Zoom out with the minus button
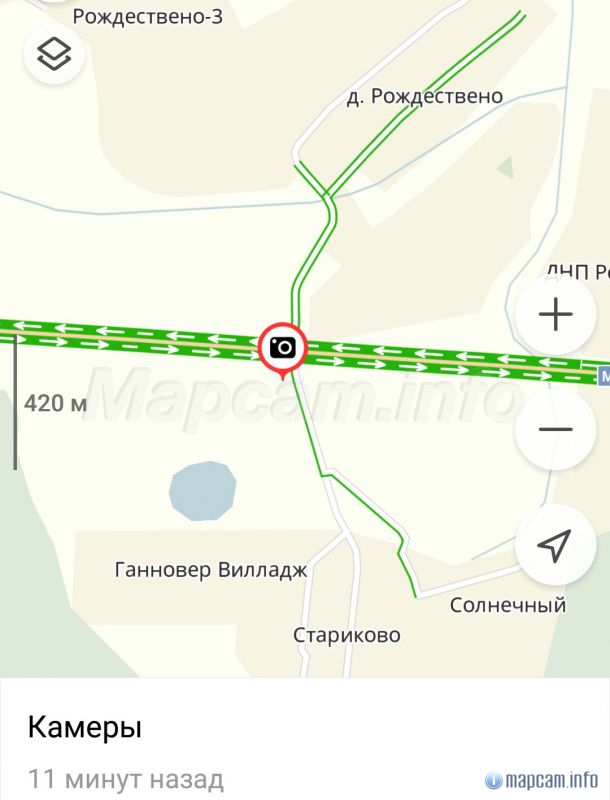Image resolution: width=610 pixels, height=800 pixels. click(x=555, y=430)
